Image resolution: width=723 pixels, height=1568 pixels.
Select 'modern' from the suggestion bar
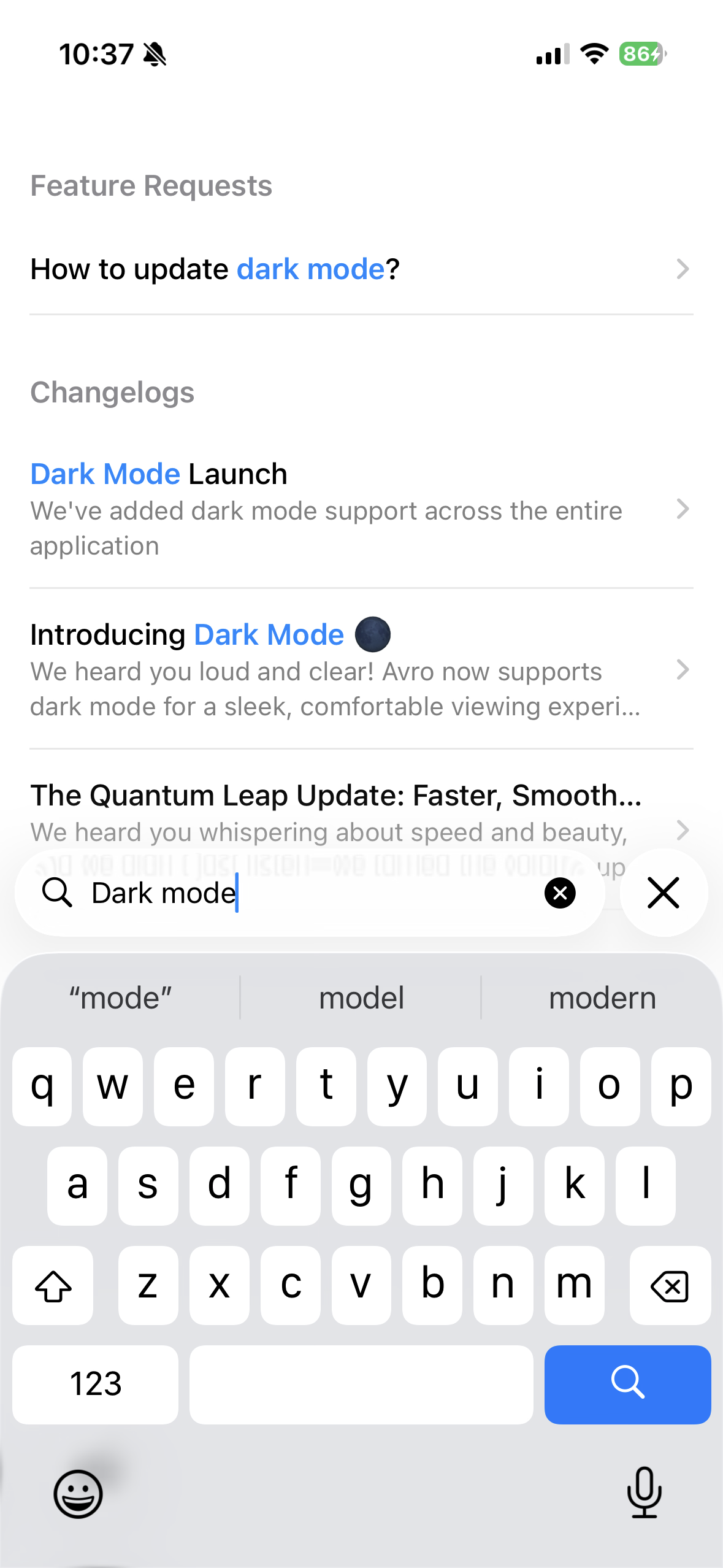coord(602,997)
